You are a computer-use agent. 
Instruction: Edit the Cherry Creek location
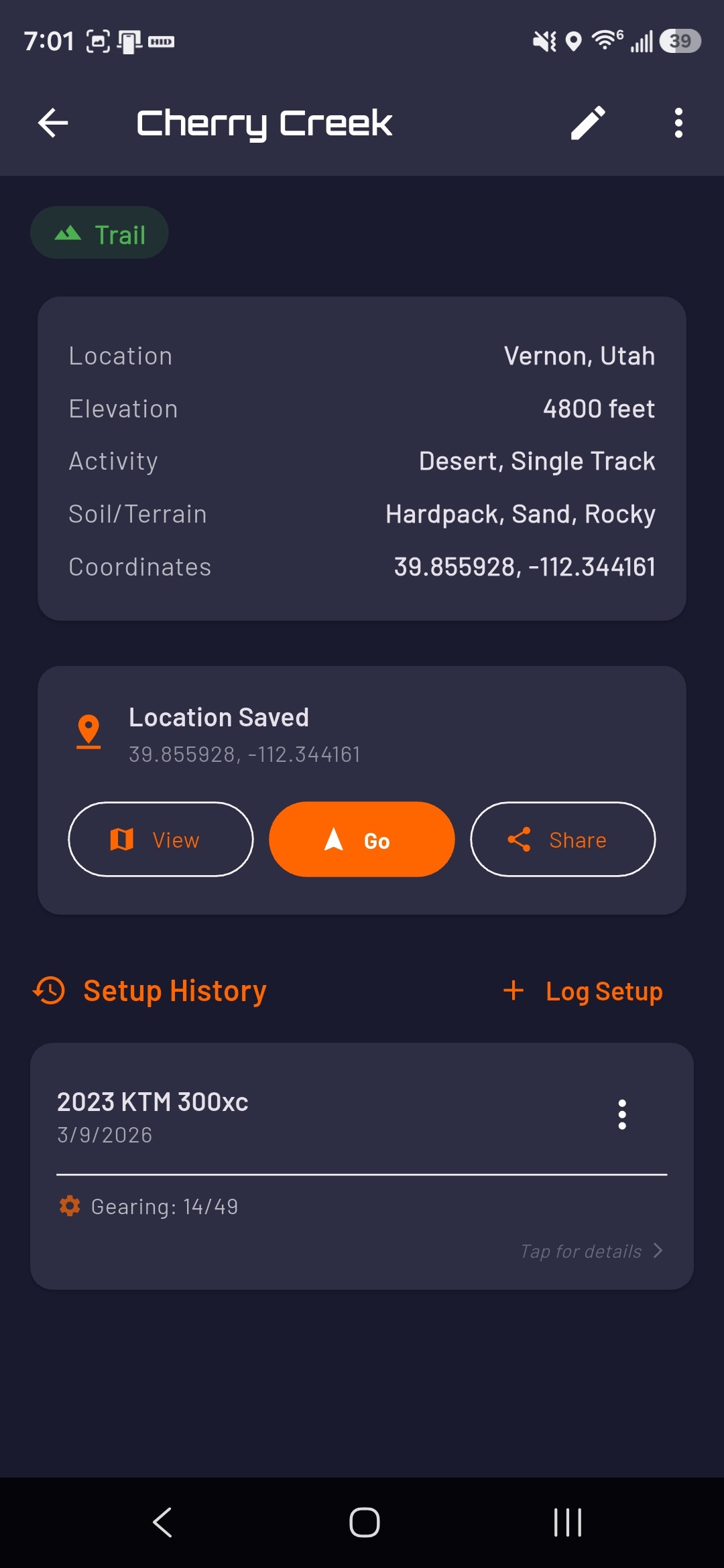(x=588, y=123)
